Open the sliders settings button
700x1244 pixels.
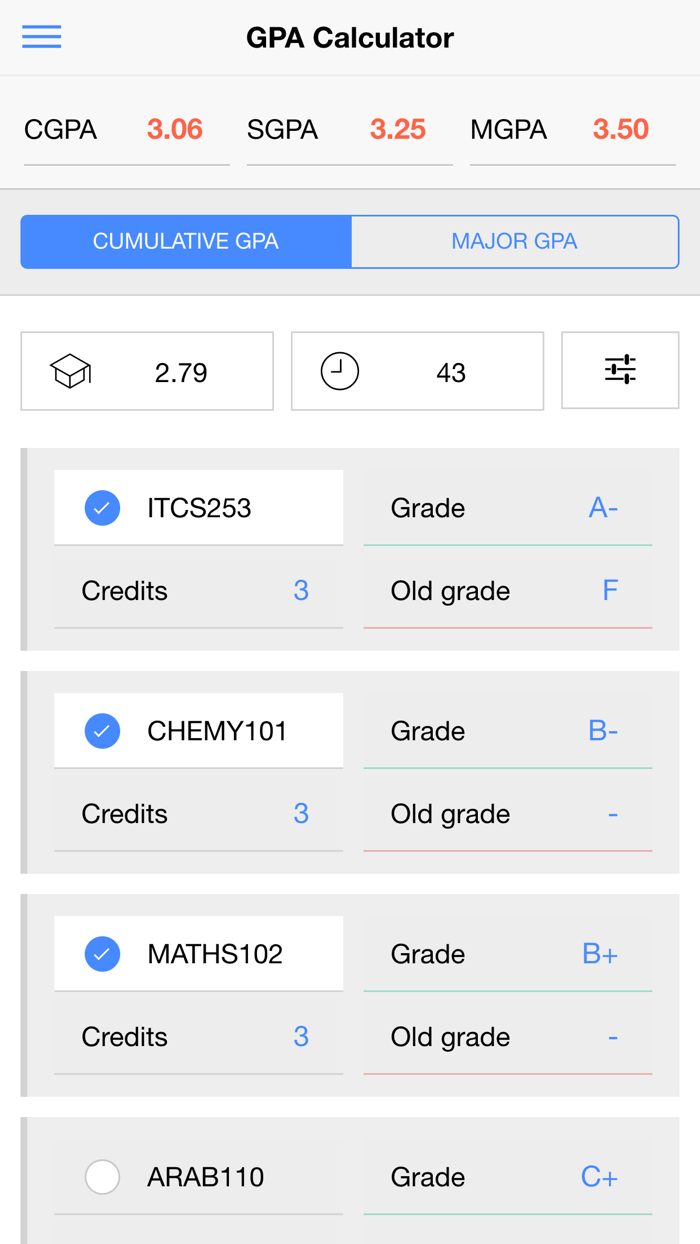(x=620, y=370)
